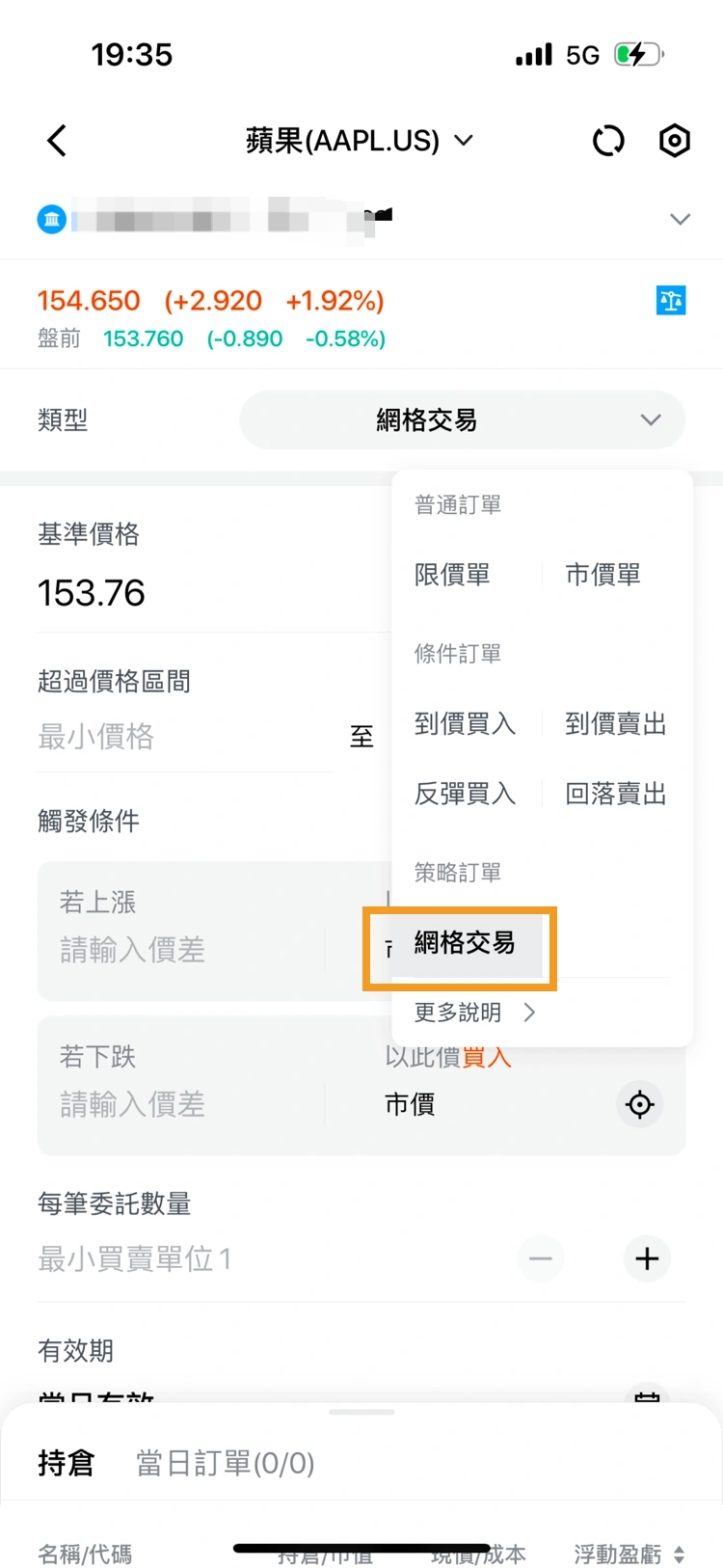Open the blue balance scale icon
Viewport: 723px width, 1568px height.
[x=671, y=301]
